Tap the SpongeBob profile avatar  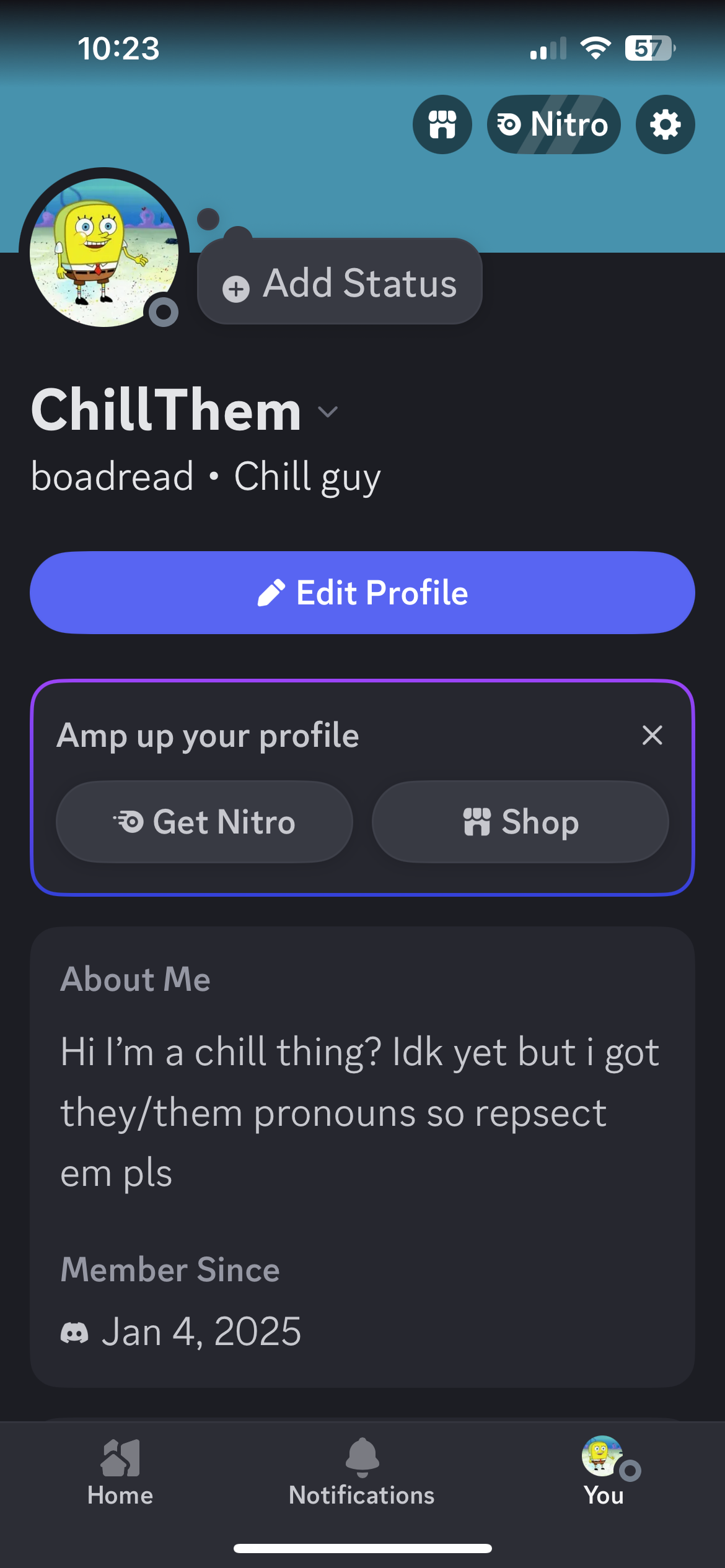[x=104, y=252]
